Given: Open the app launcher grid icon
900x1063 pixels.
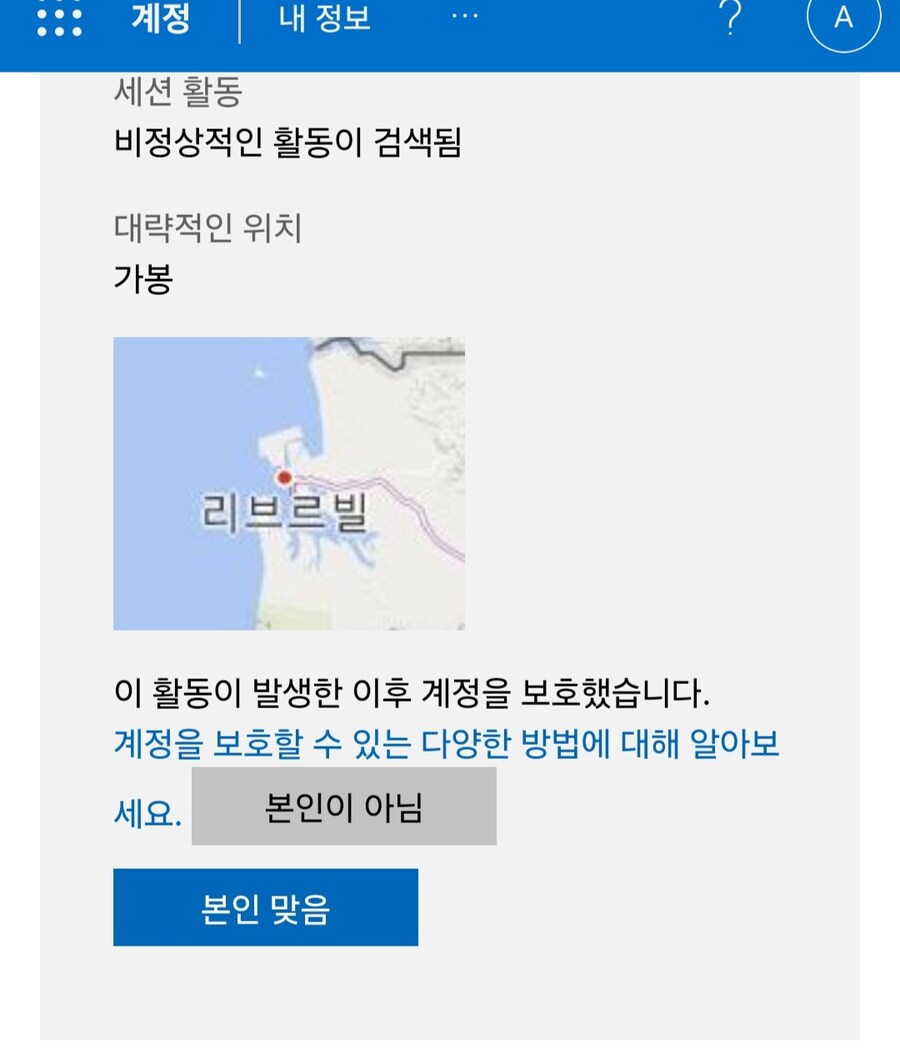Looking at the screenshot, I should 60,20.
